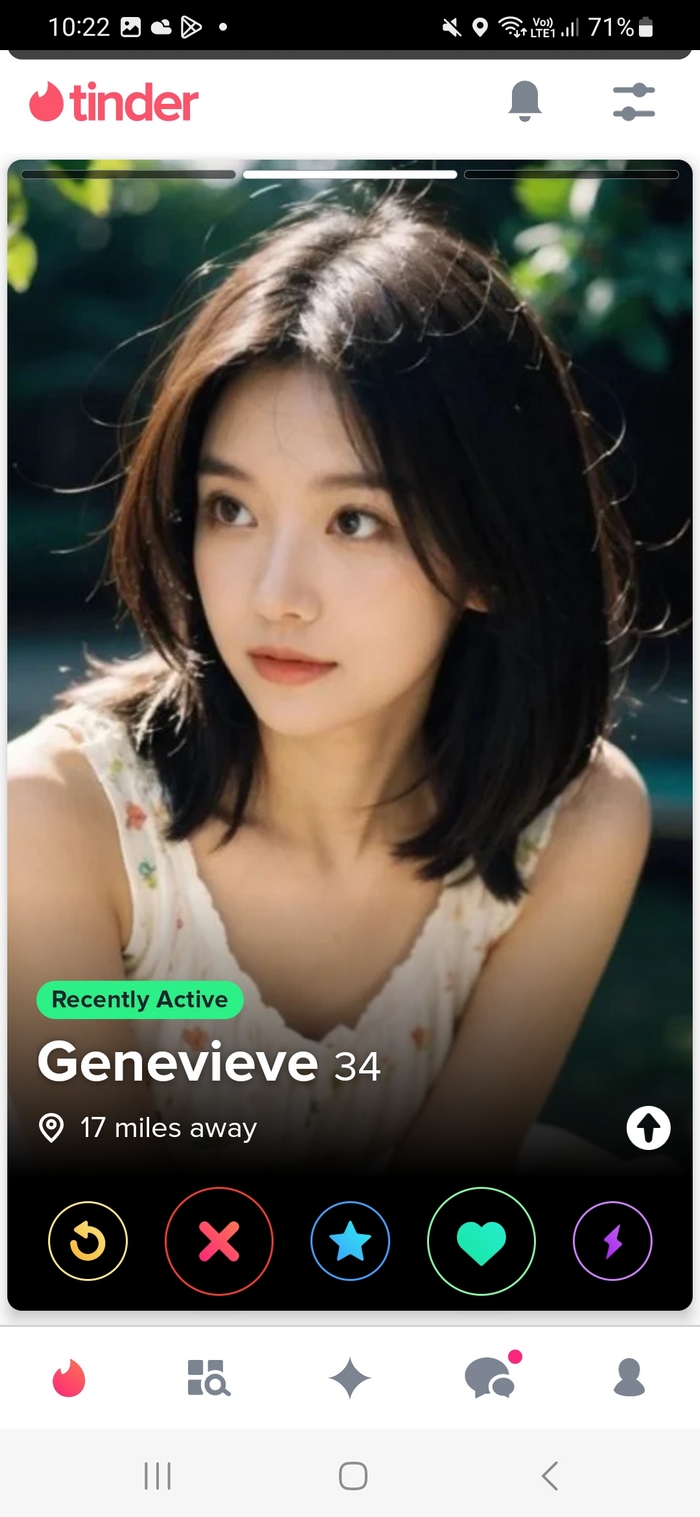Open the Tinder Gold sparkle tab
The height and width of the screenshot is (1517, 700).
[350, 1379]
